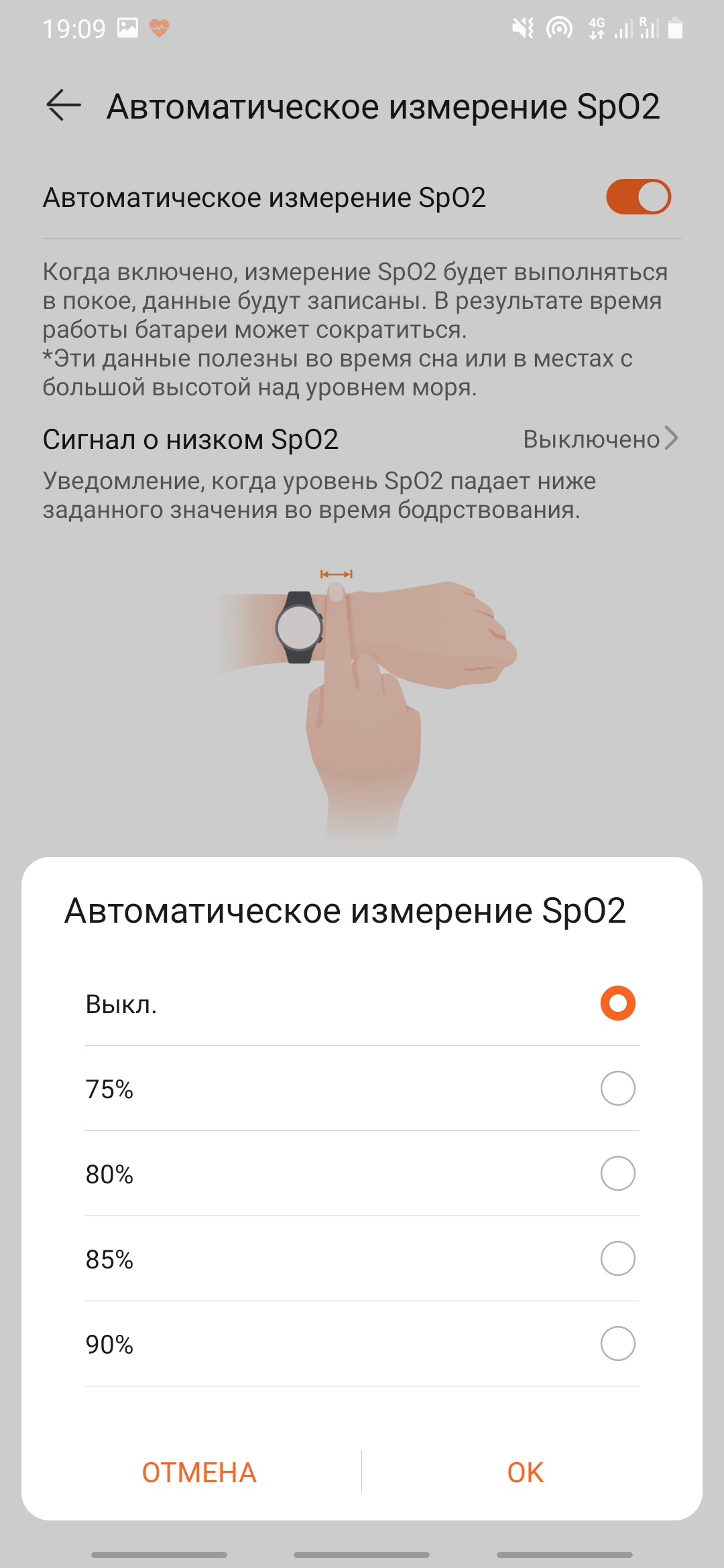Choose the 75% threshold option
The width and height of the screenshot is (724, 1568).
point(617,1088)
